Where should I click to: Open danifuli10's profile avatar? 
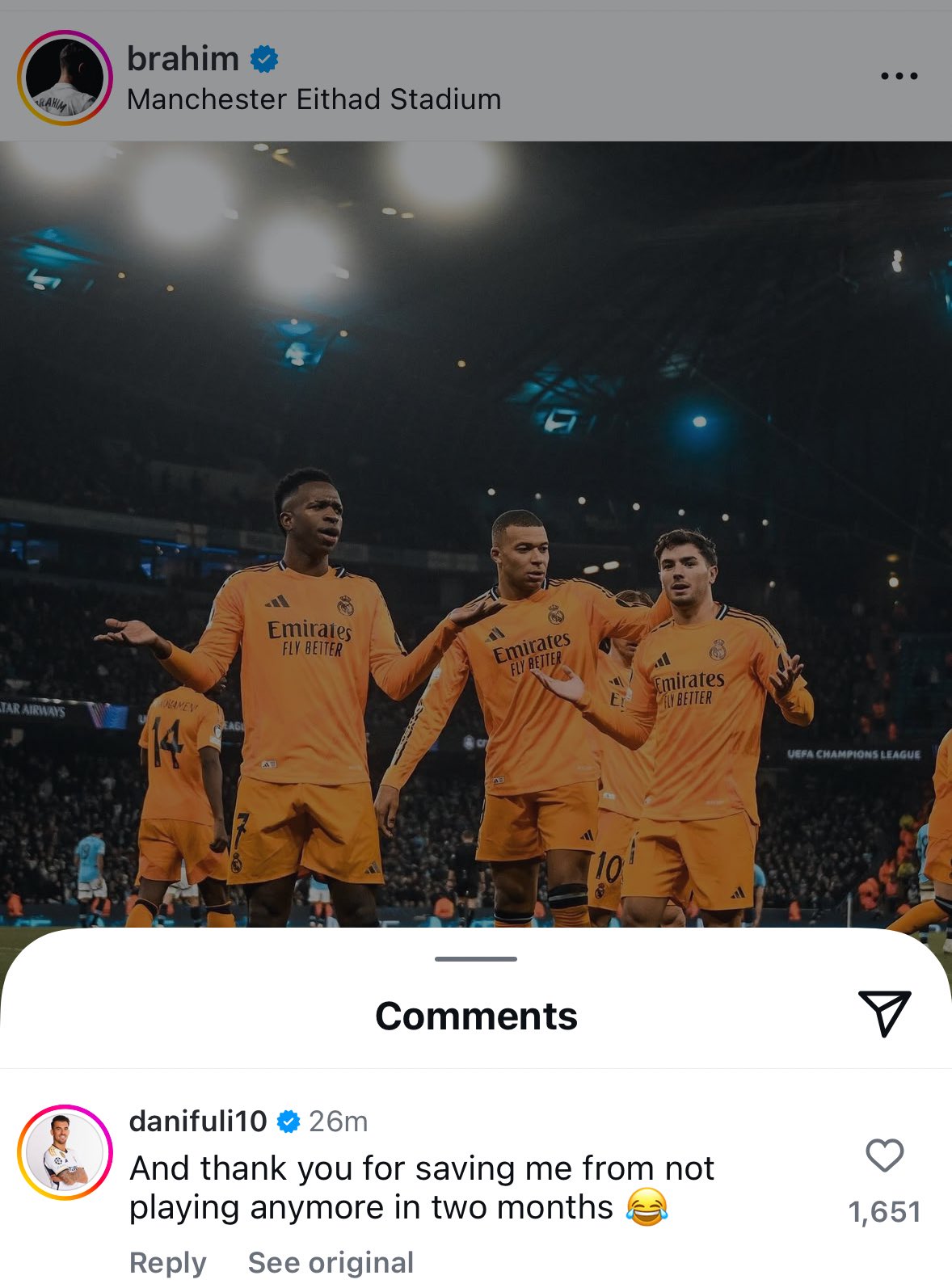[65, 1152]
